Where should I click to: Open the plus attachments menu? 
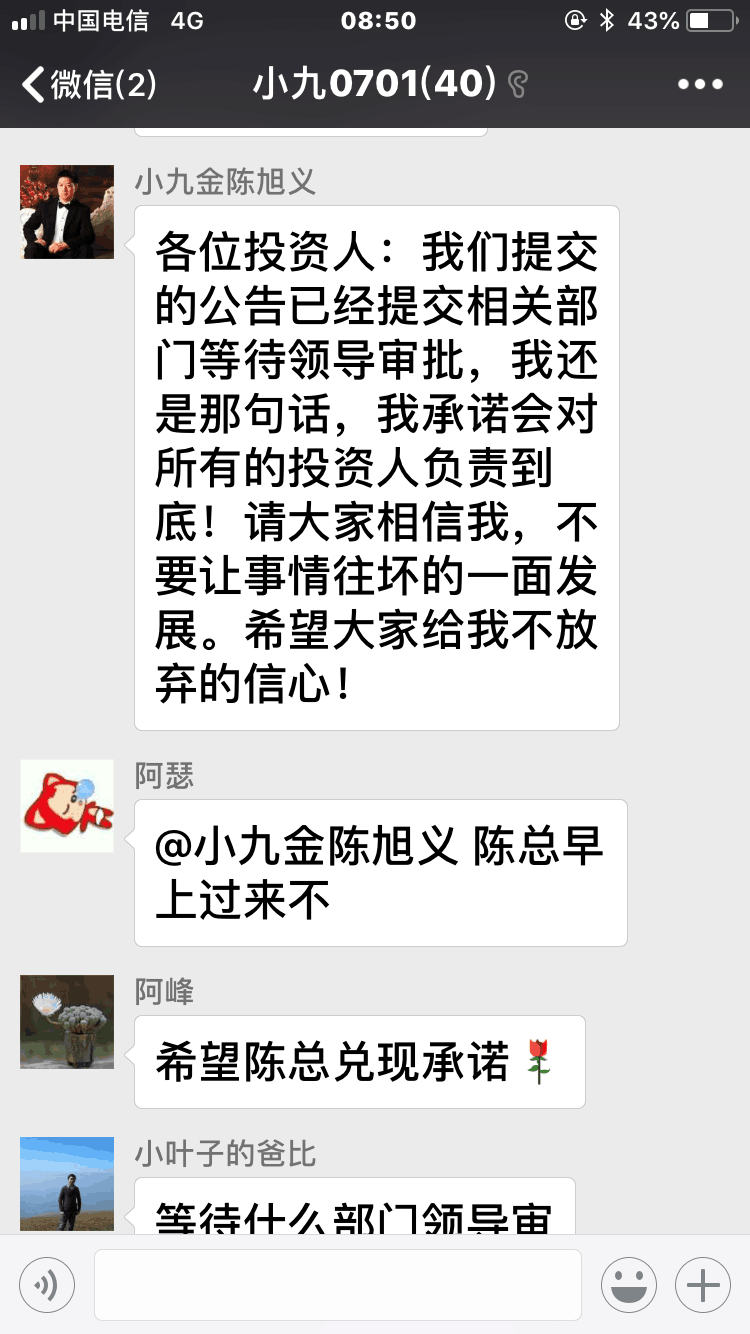[703, 1284]
